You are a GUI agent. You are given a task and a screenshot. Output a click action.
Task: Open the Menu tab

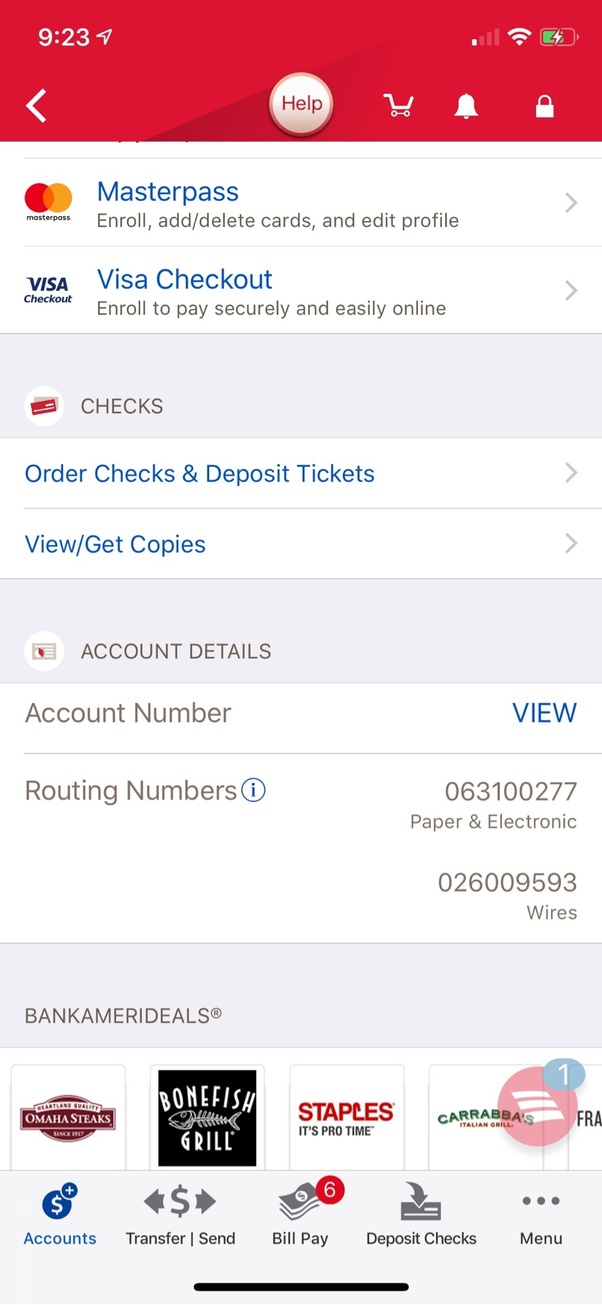coord(541,1215)
